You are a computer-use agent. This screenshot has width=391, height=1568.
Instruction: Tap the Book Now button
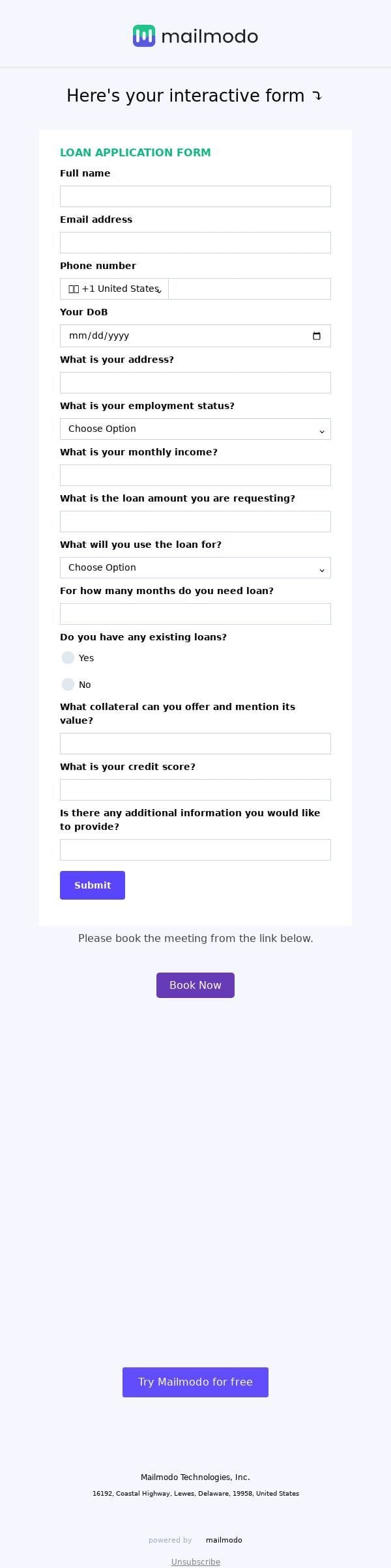[195, 985]
